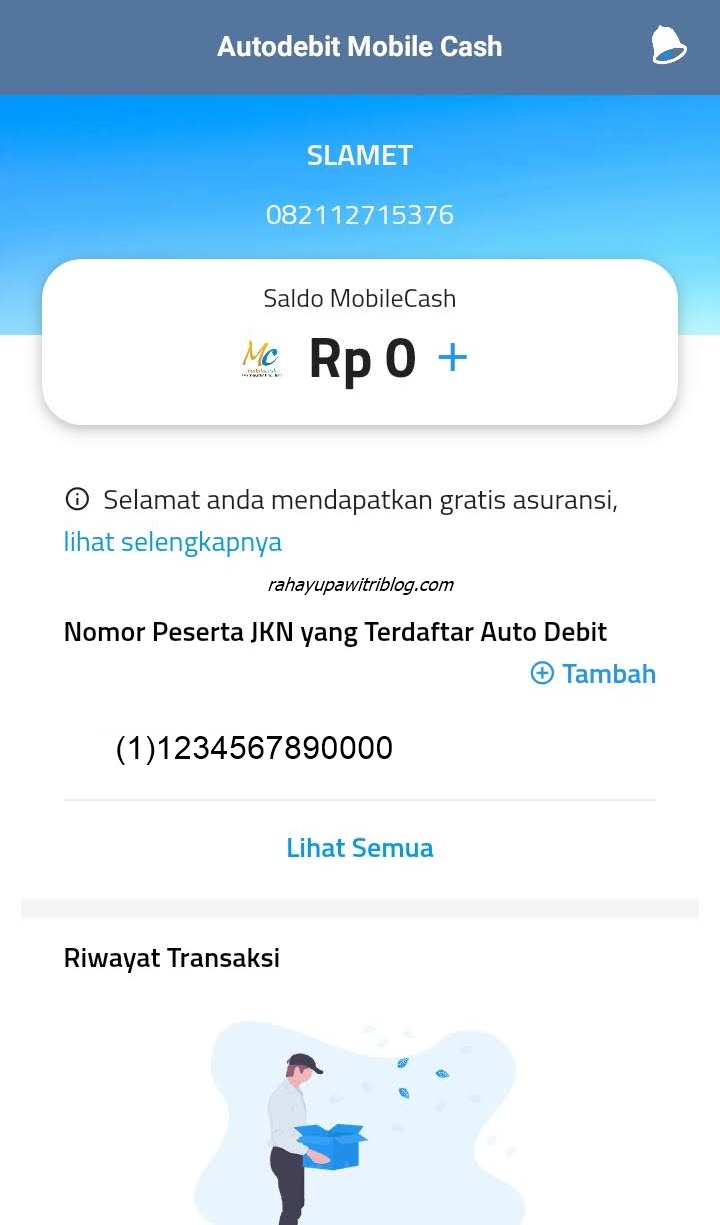Tap Tambah to add JKN number

pyautogui.click(x=593, y=674)
